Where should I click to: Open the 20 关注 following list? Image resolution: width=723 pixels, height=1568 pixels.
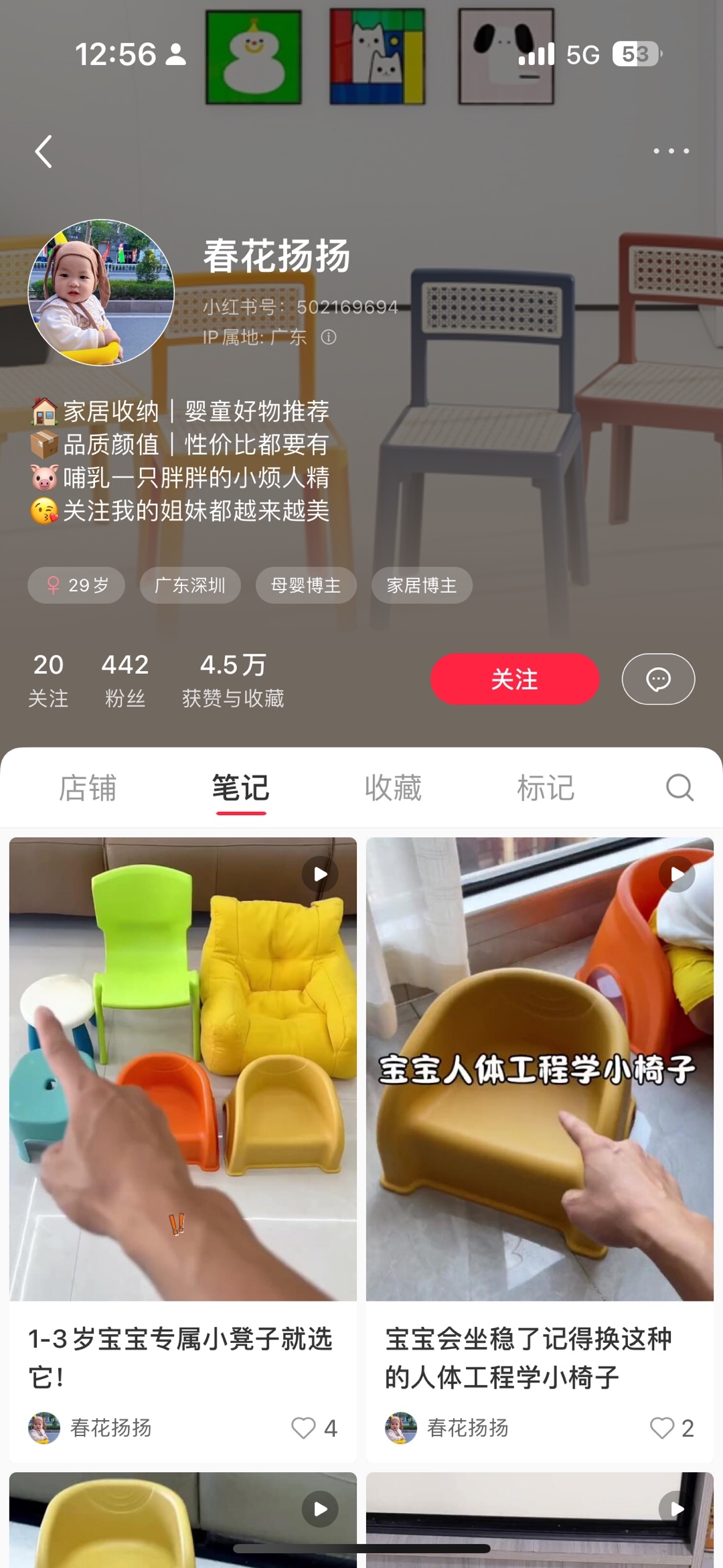coord(48,680)
